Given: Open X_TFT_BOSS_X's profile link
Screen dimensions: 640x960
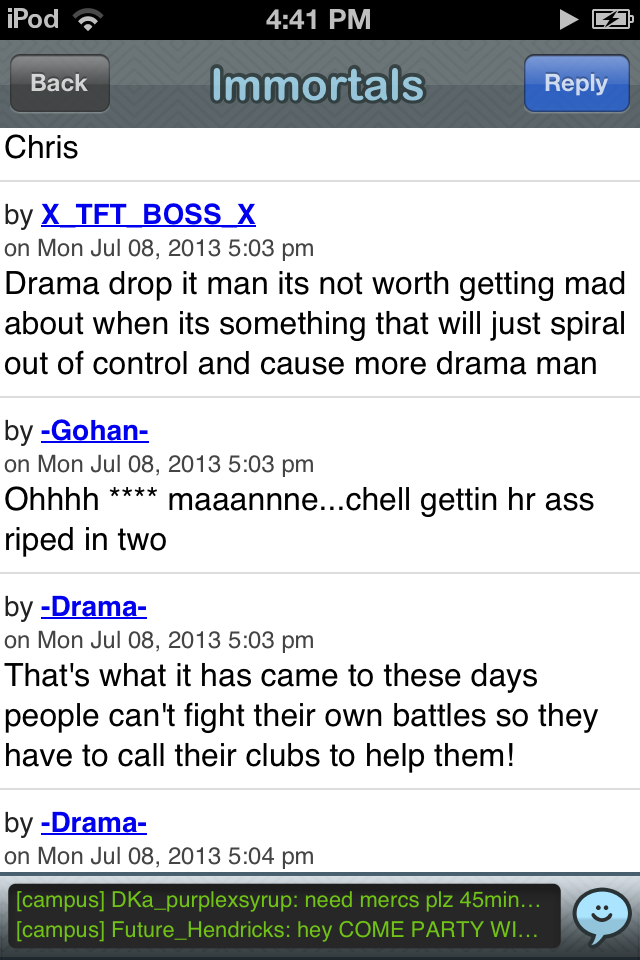Looking at the screenshot, I should (148, 214).
